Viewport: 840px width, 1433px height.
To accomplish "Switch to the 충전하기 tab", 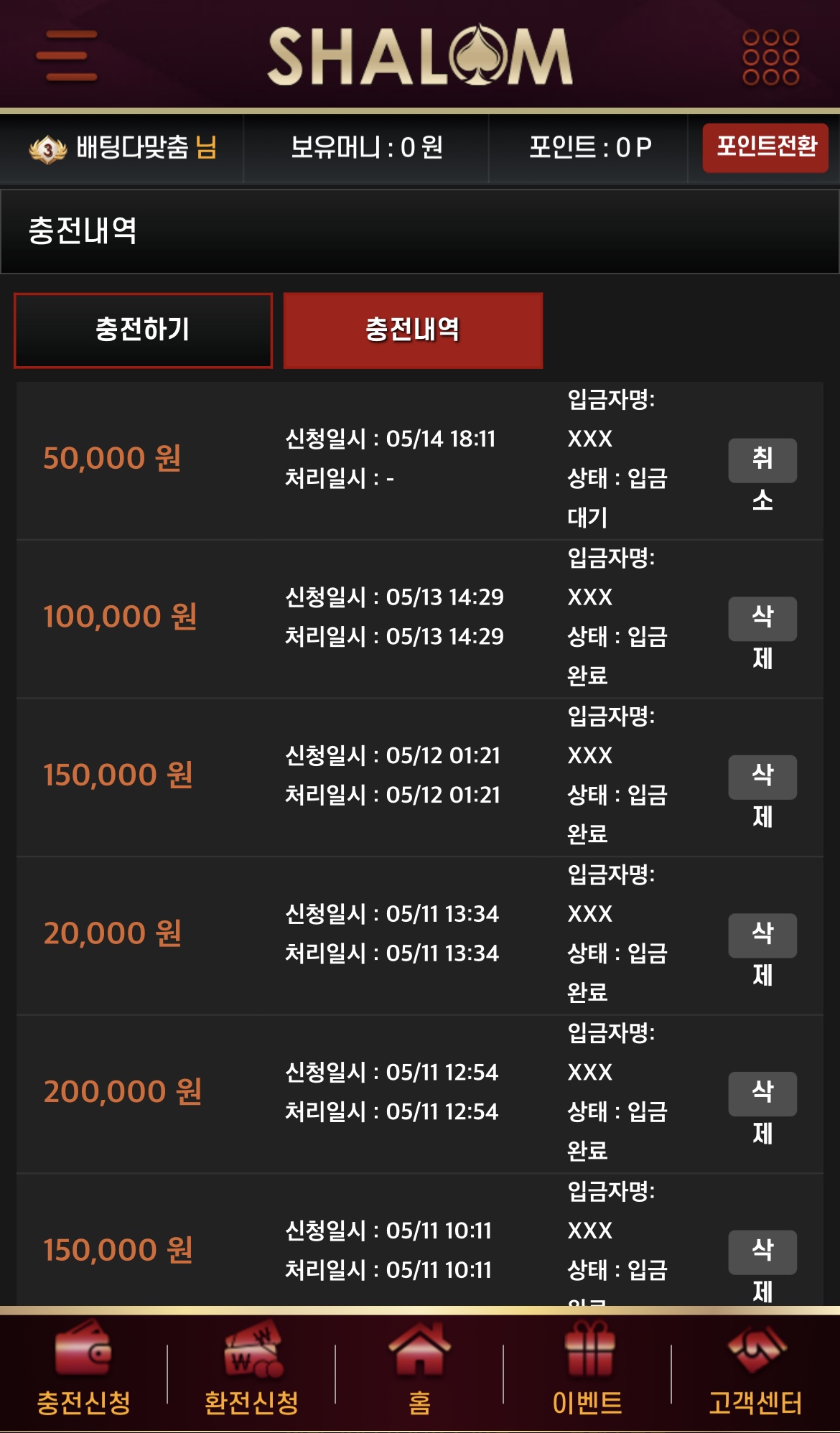I will click(143, 330).
